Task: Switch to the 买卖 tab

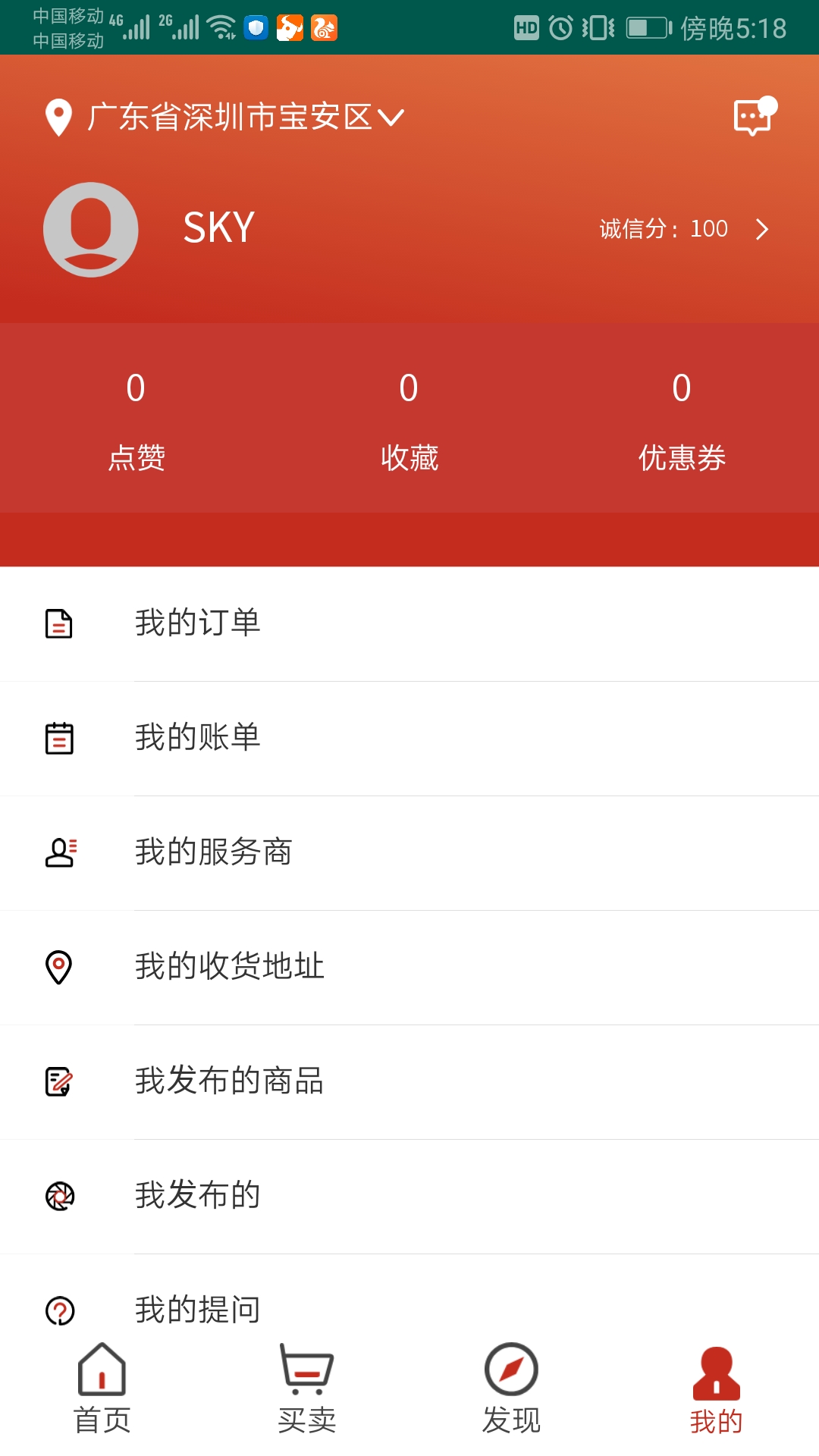Action: point(307,1389)
